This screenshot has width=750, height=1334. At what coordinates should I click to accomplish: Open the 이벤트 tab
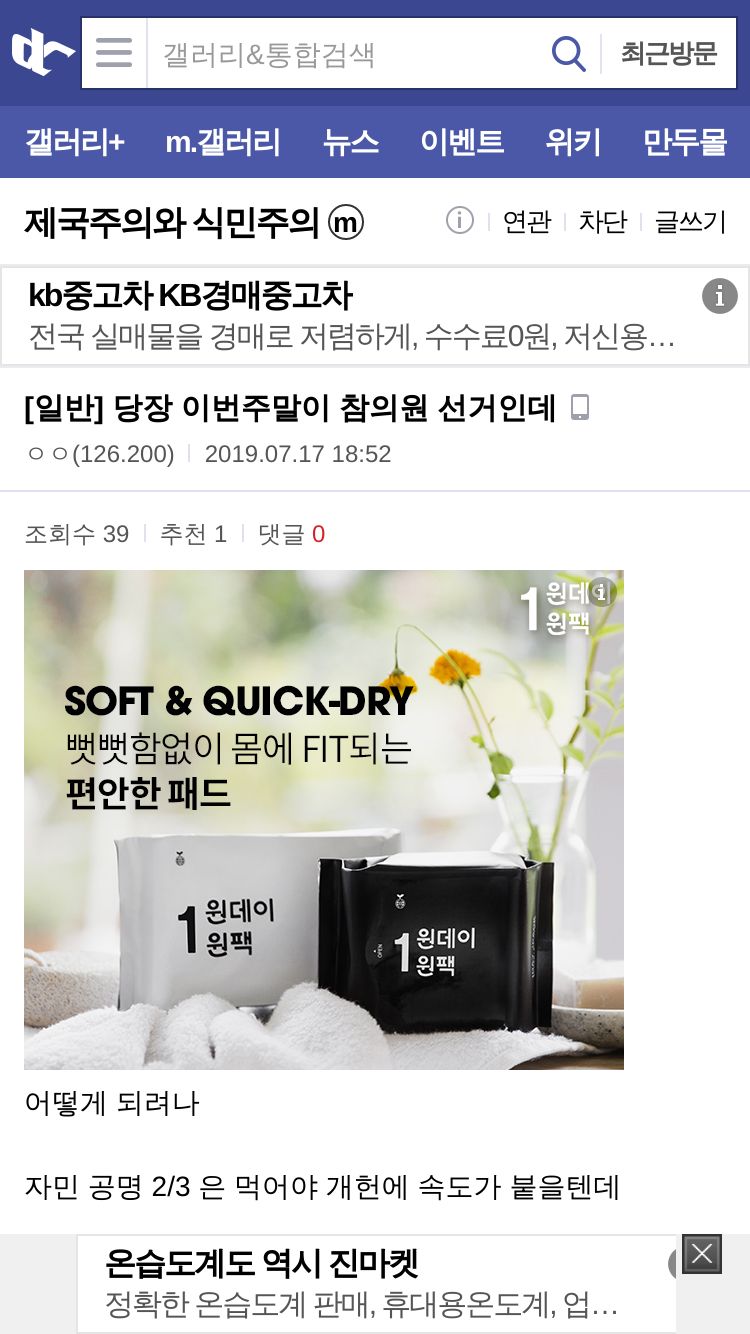[x=462, y=142]
